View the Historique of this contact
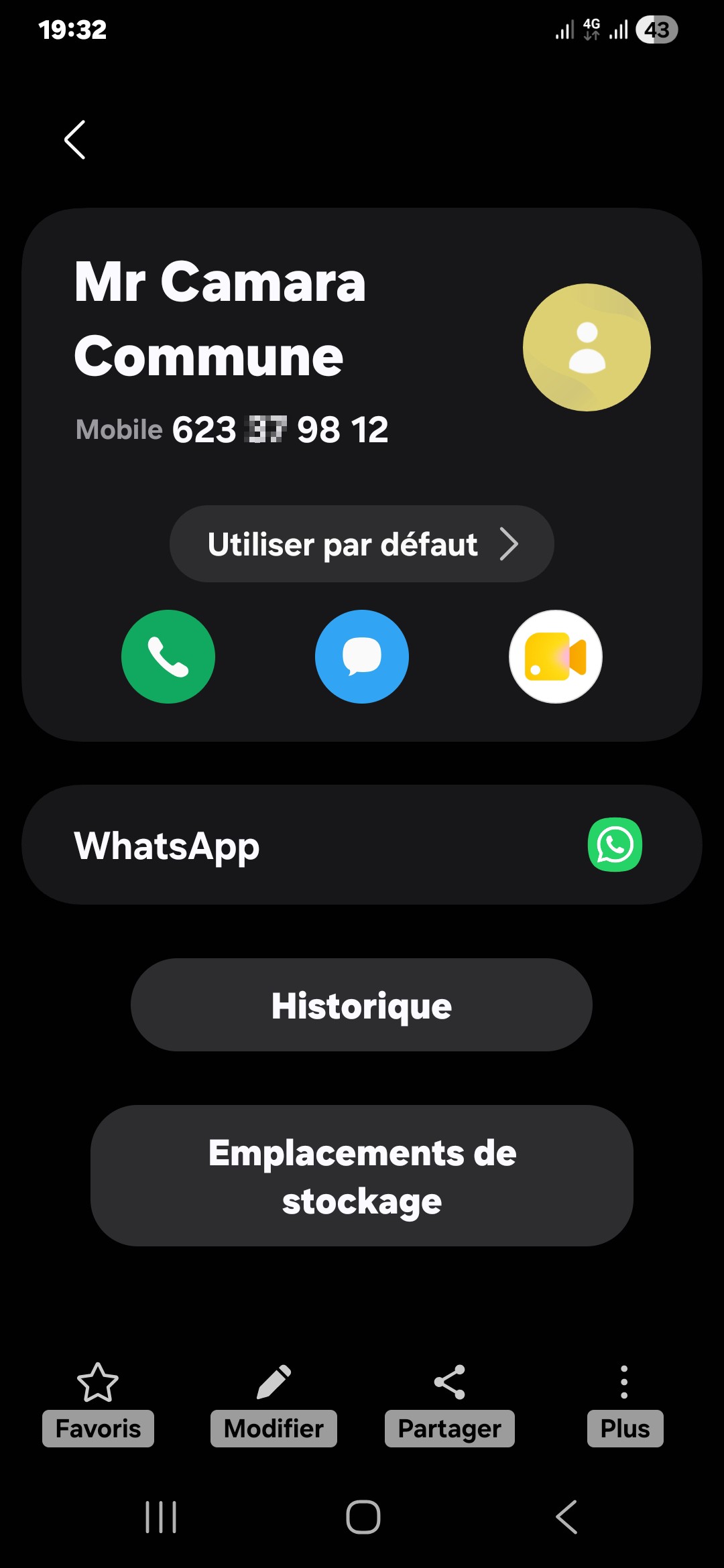 361,1004
